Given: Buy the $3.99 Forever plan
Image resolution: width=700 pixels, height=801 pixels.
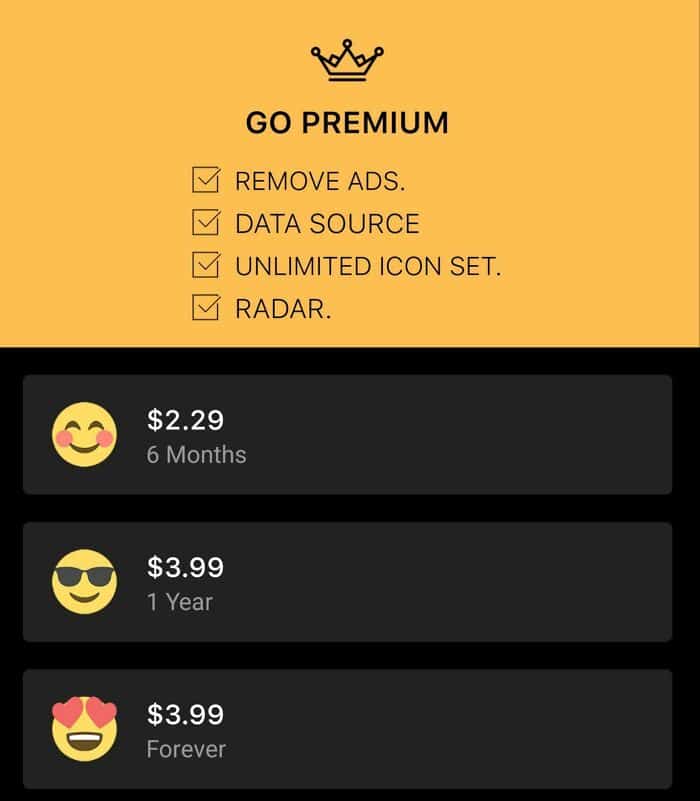Looking at the screenshot, I should pos(347,729).
